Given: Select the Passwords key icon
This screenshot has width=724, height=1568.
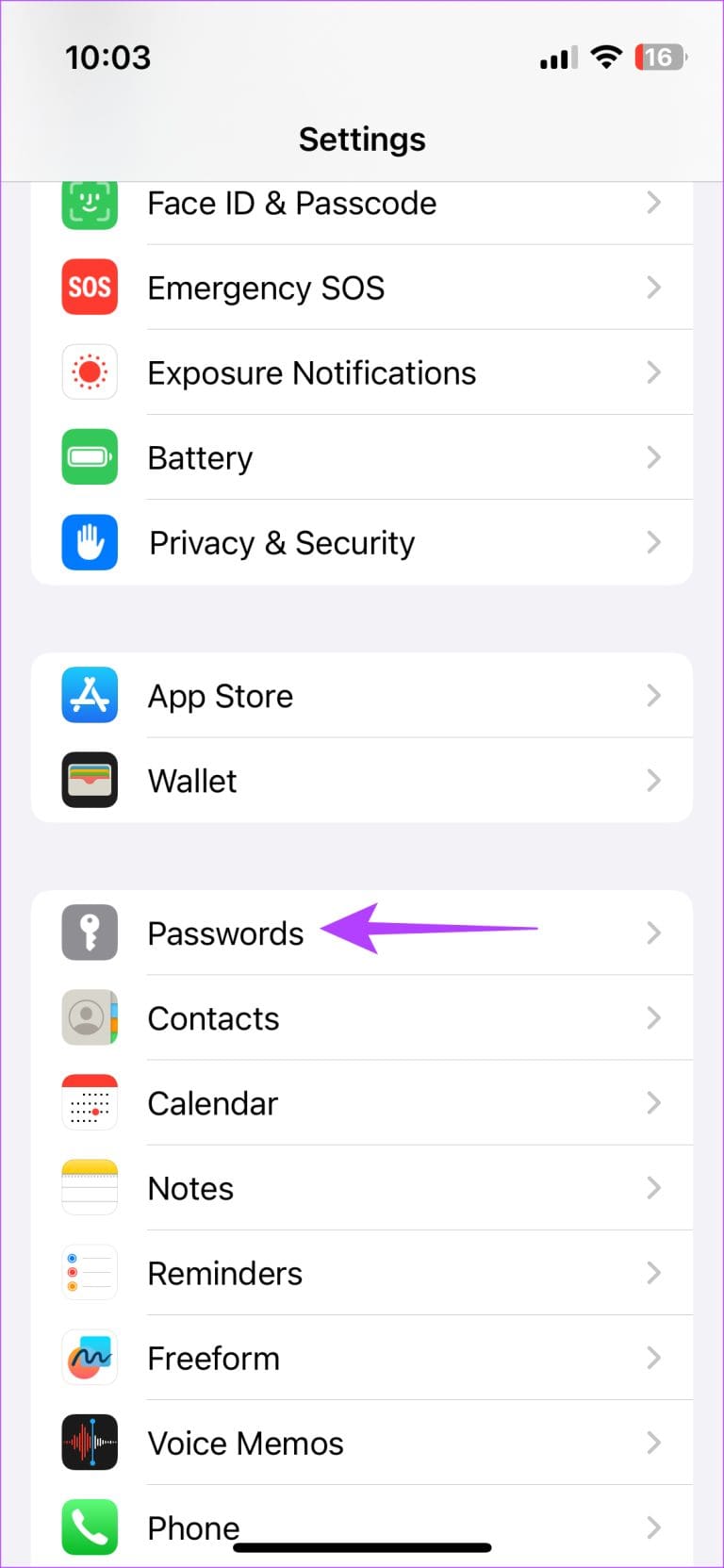Looking at the screenshot, I should click(x=90, y=933).
